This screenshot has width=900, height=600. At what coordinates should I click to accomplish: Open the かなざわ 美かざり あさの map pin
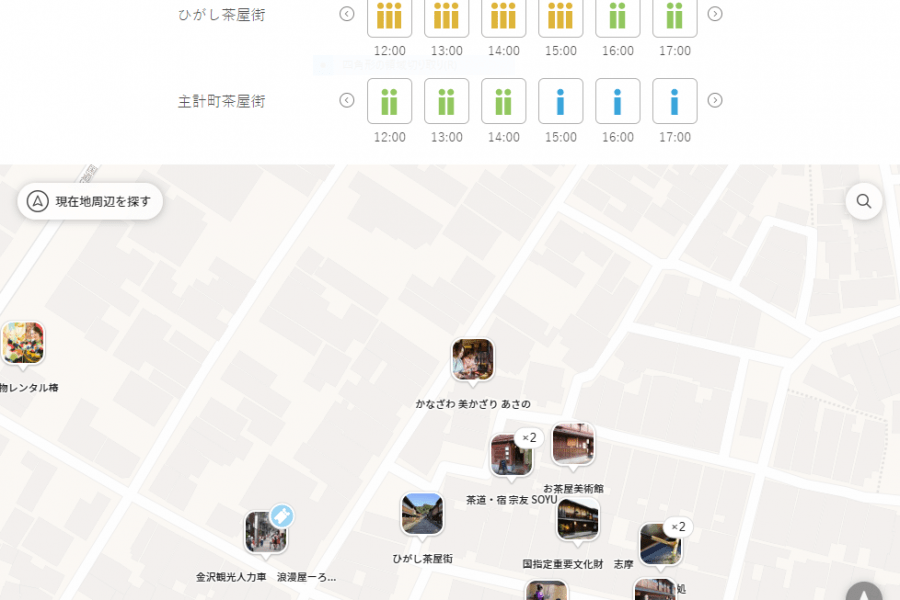coord(472,361)
